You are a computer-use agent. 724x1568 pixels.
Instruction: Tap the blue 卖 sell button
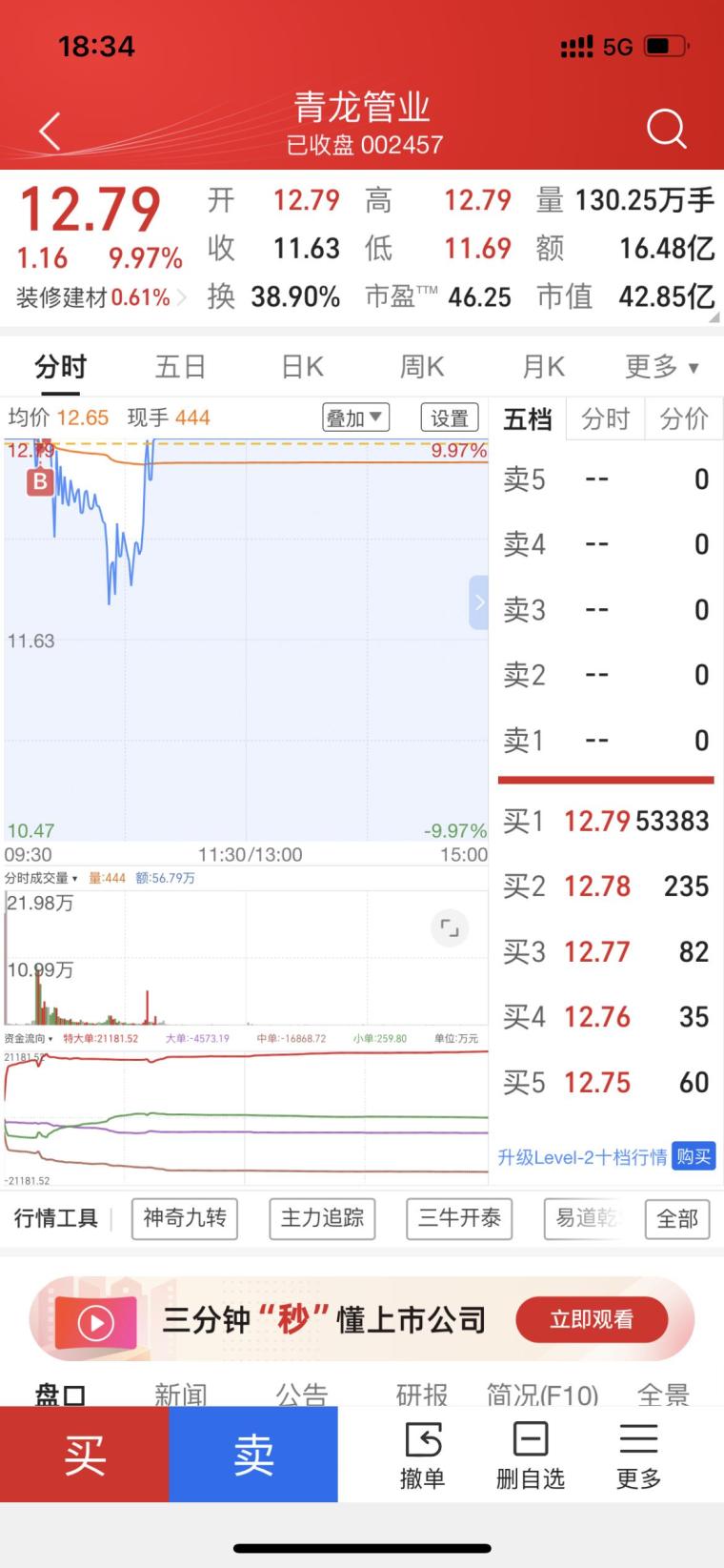point(253,1455)
